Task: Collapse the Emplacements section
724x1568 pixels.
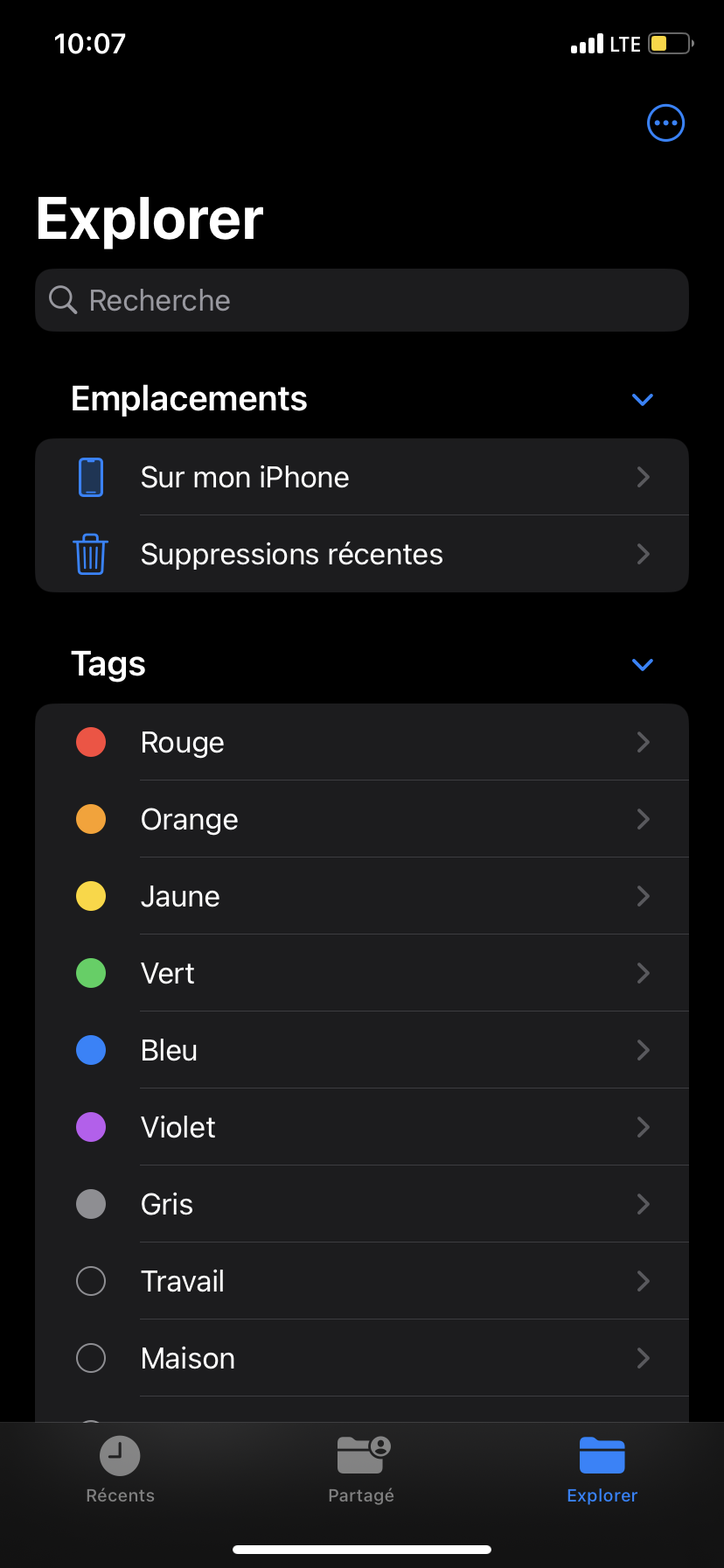Action: (642, 400)
